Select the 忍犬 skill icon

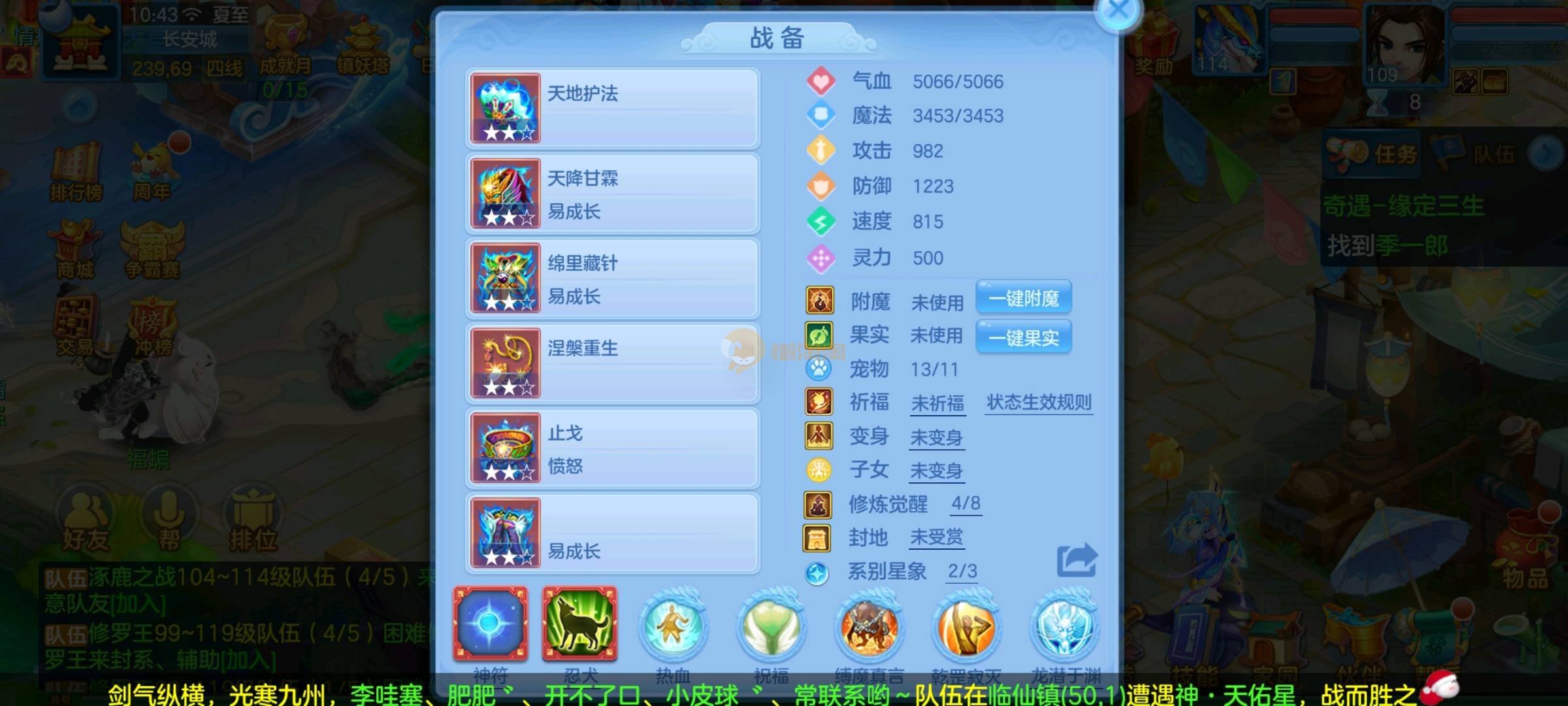point(580,624)
